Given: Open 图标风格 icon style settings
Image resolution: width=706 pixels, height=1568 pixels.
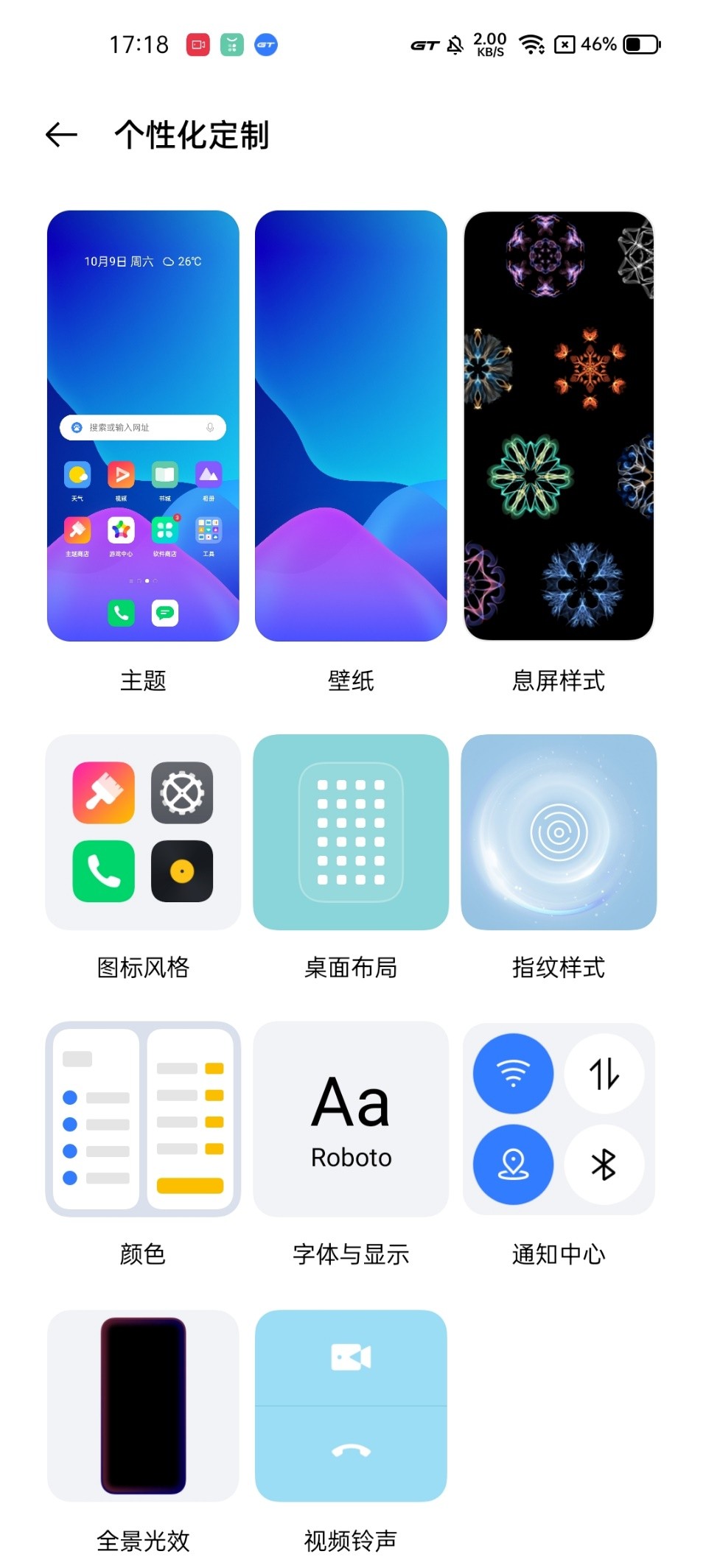Looking at the screenshot, I should (144, 832).
